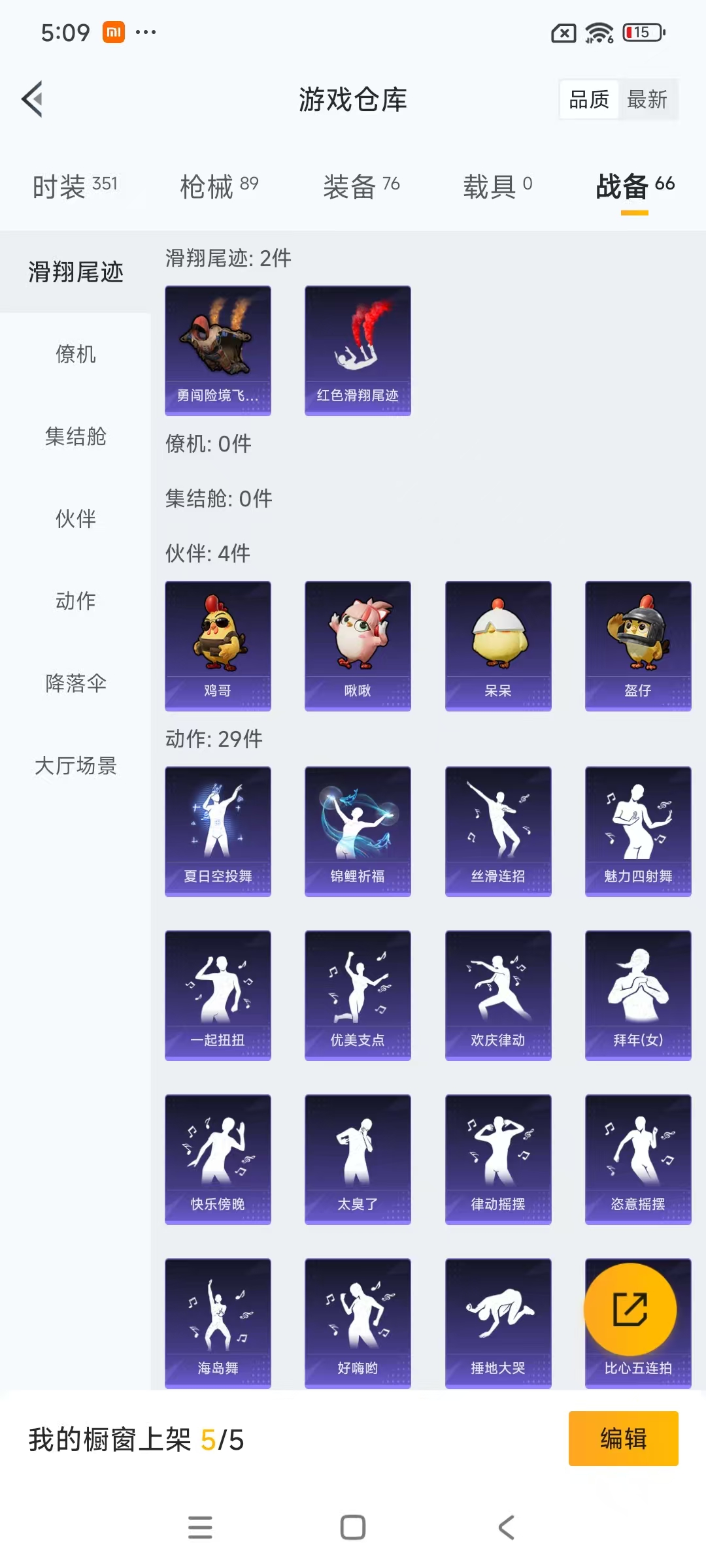This screenshot has width=706, height=1568.
Task: View the 鸡哥 companion item
Action: (218, 645)
